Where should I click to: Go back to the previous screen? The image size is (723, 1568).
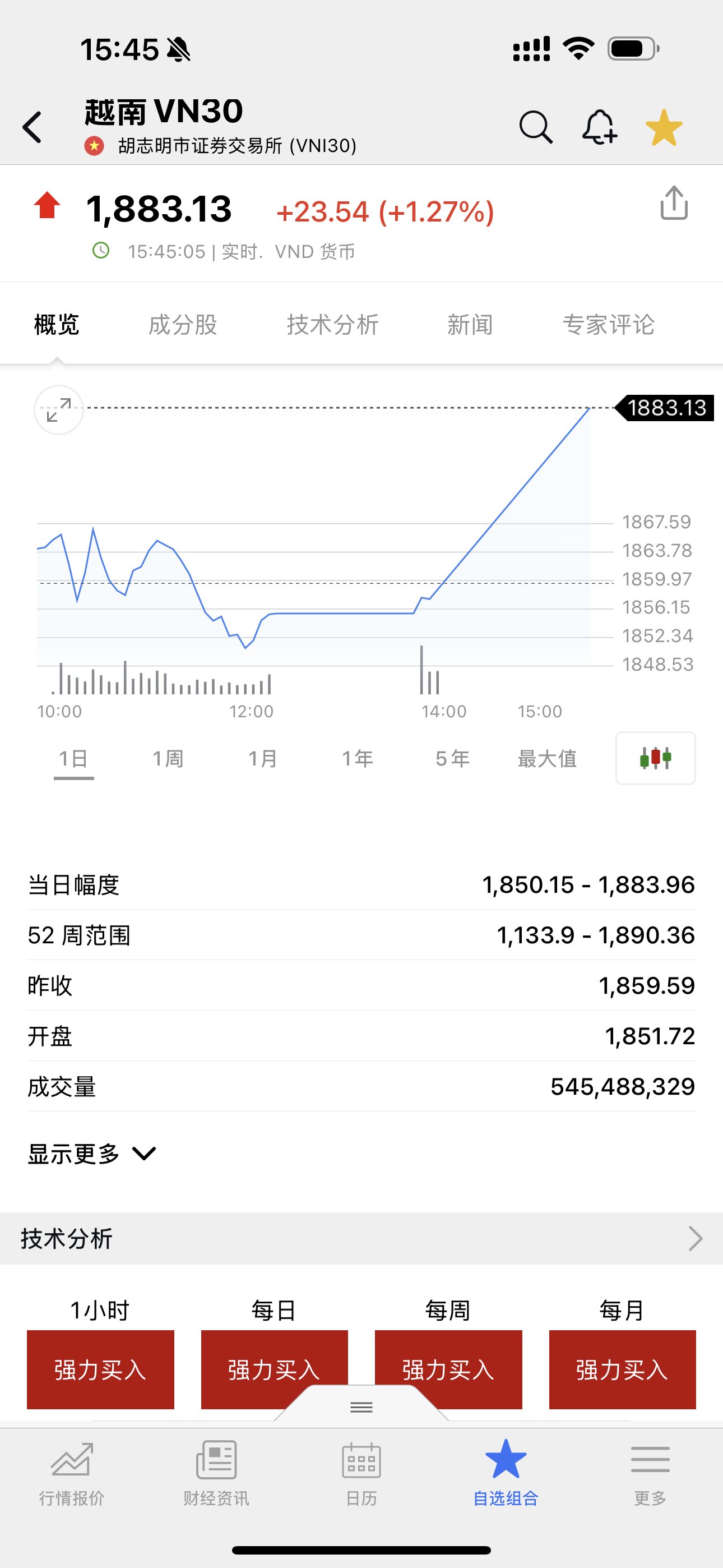pos(33,127)
